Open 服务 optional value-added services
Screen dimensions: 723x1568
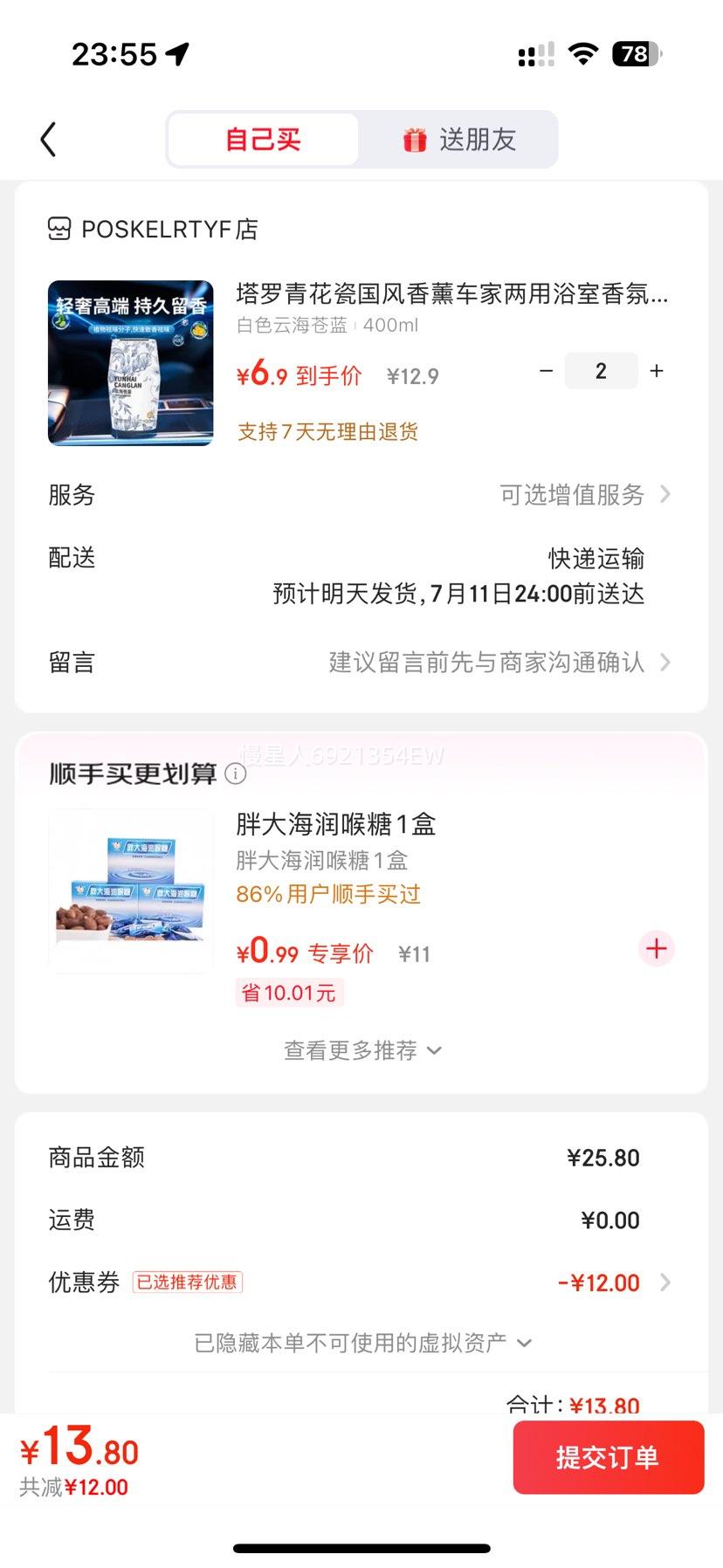tap(361, 495)
